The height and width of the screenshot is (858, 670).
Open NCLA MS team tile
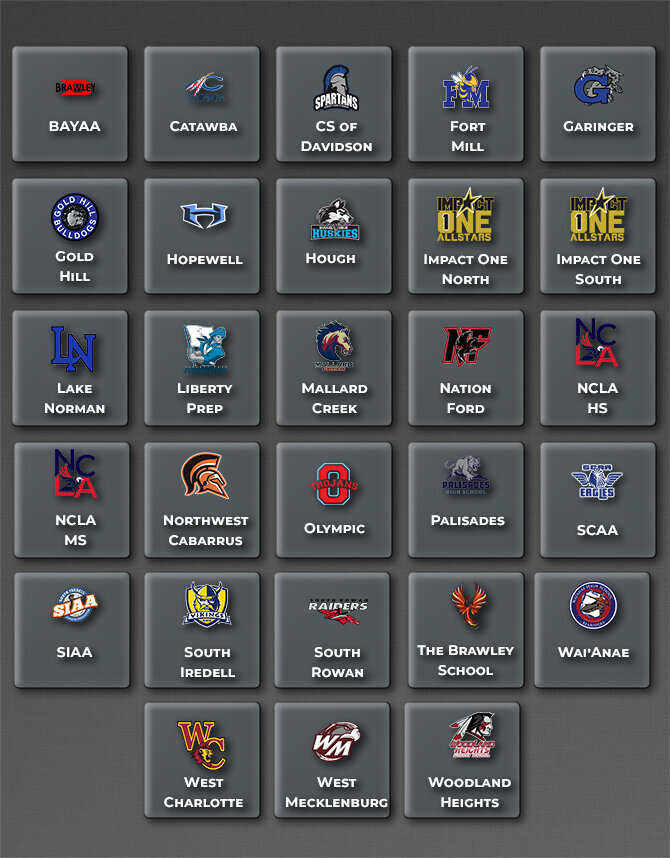pos(72,500)
